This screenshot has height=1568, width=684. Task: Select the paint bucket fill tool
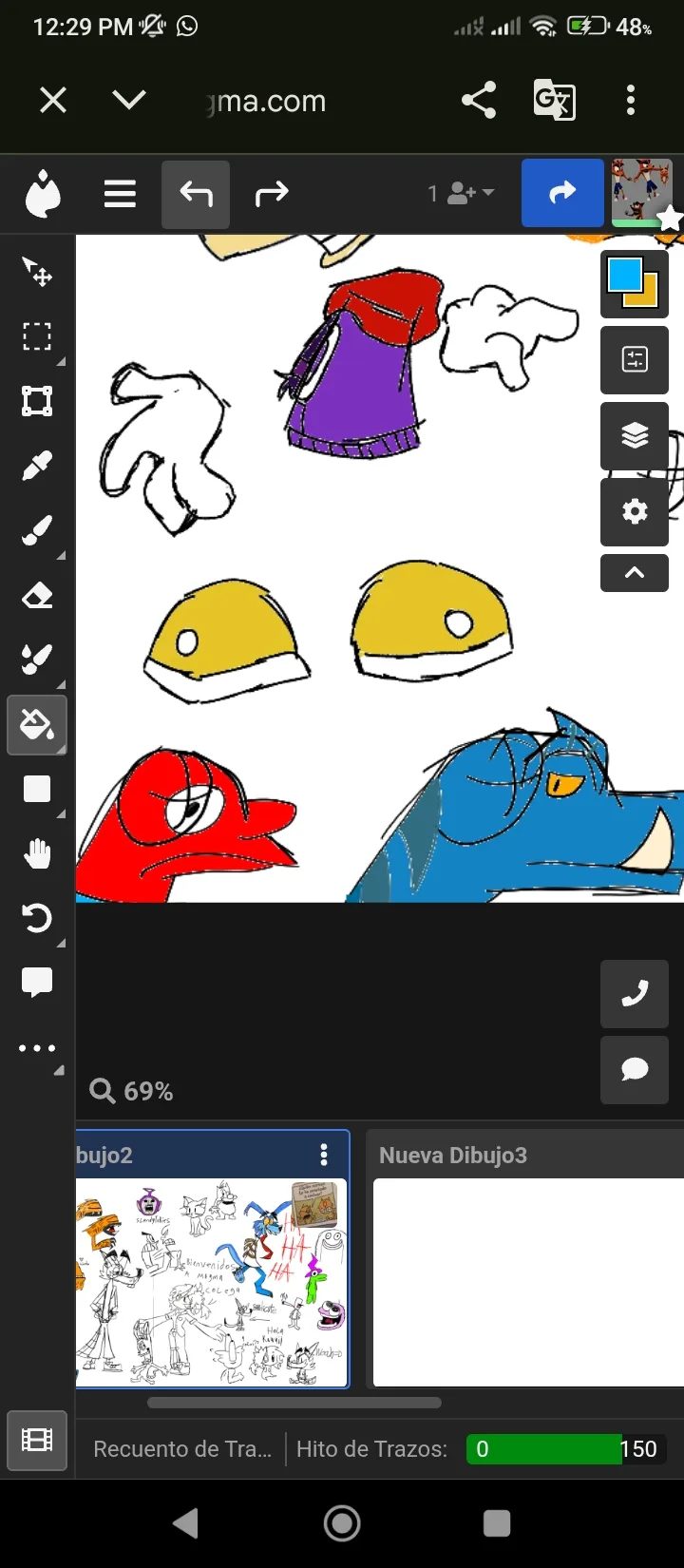(37, 725)
